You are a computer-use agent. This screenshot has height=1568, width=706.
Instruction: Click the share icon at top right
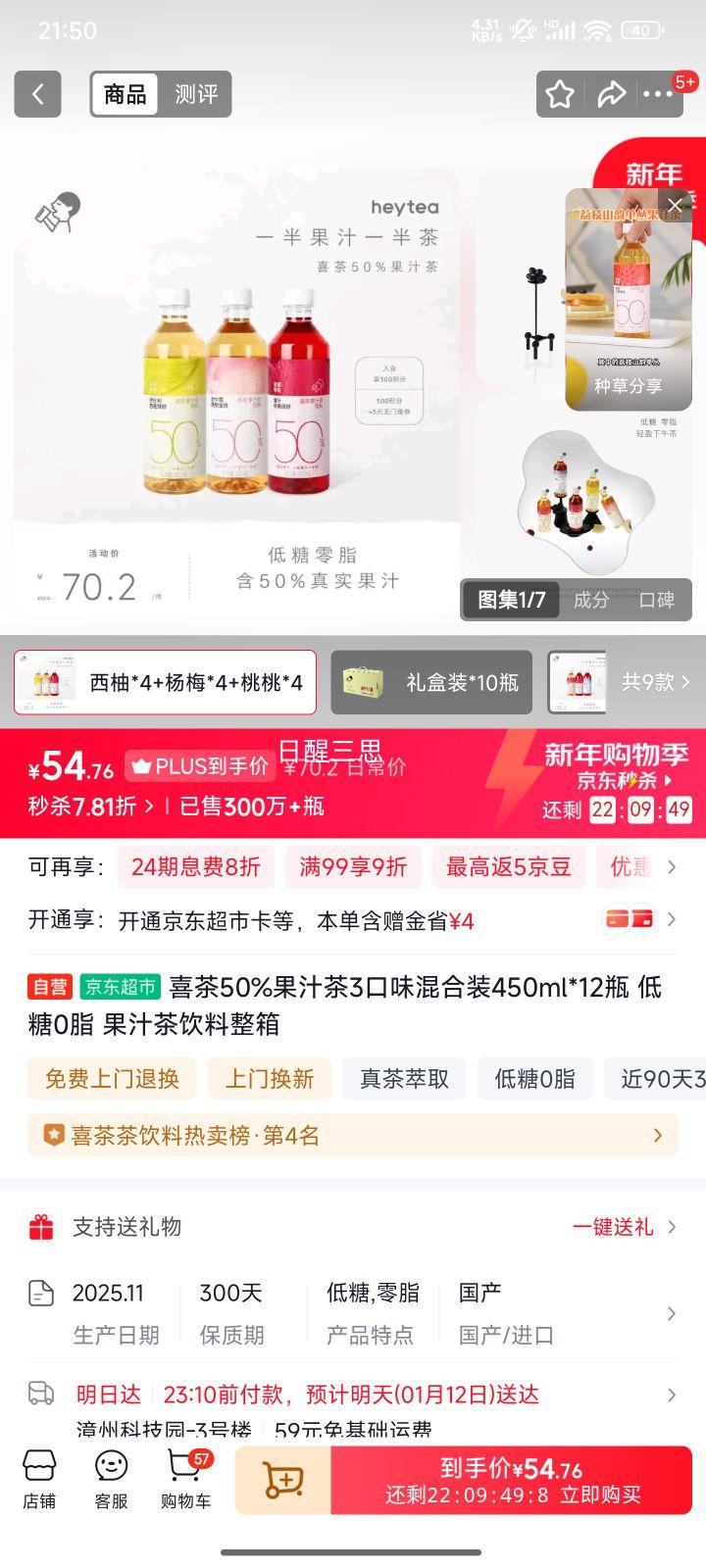tap(613, 94)
